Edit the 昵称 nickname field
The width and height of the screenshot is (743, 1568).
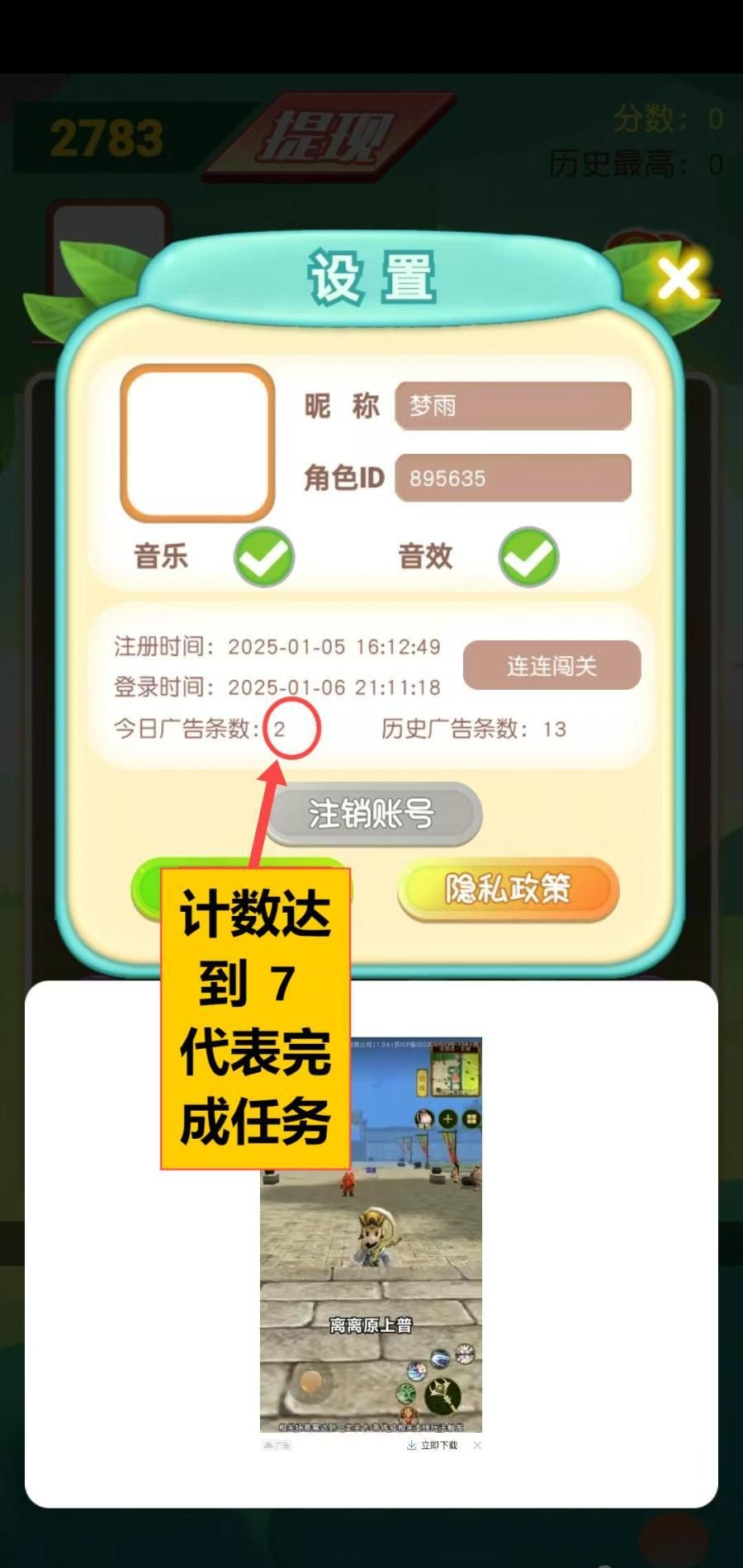(x=513, y=405)
